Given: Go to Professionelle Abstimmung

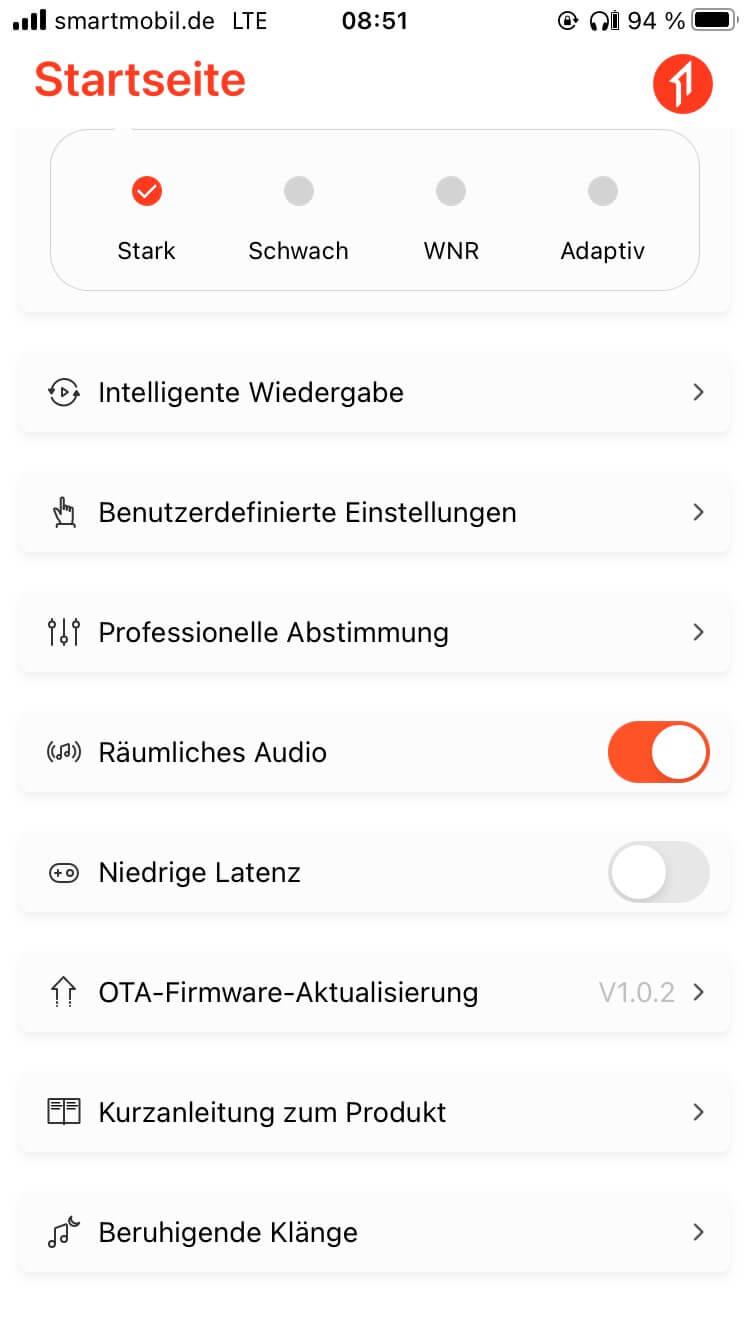Looking at the screenshot, I should [375, 633].
